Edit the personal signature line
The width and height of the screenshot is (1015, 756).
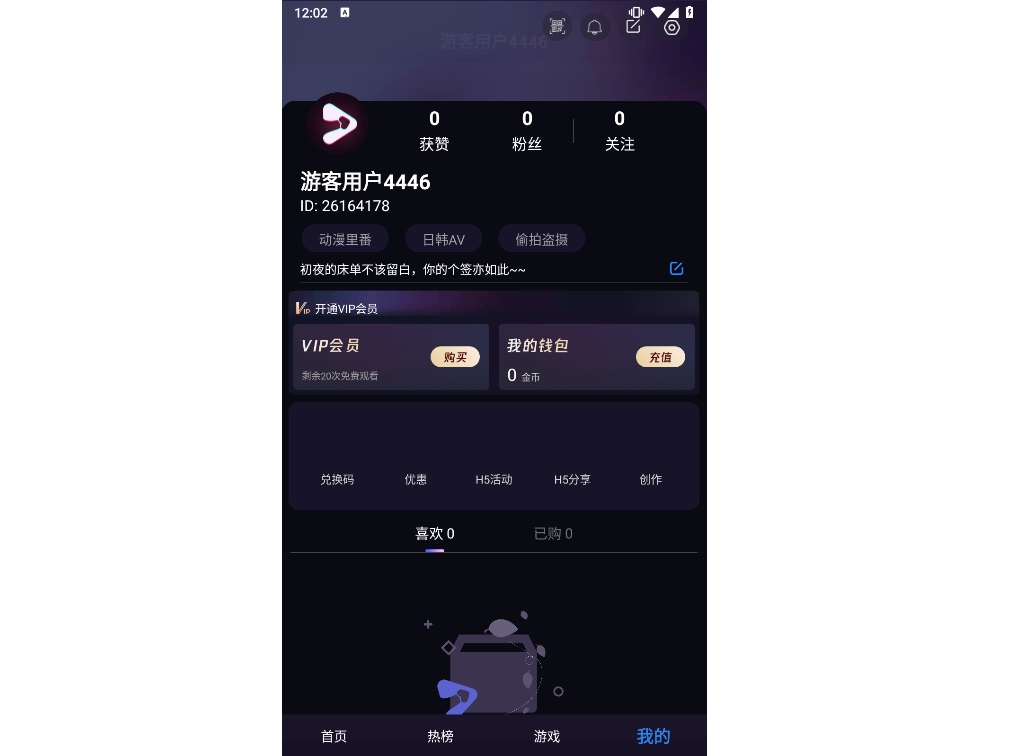pyautogui.click(x=676, y=269)
